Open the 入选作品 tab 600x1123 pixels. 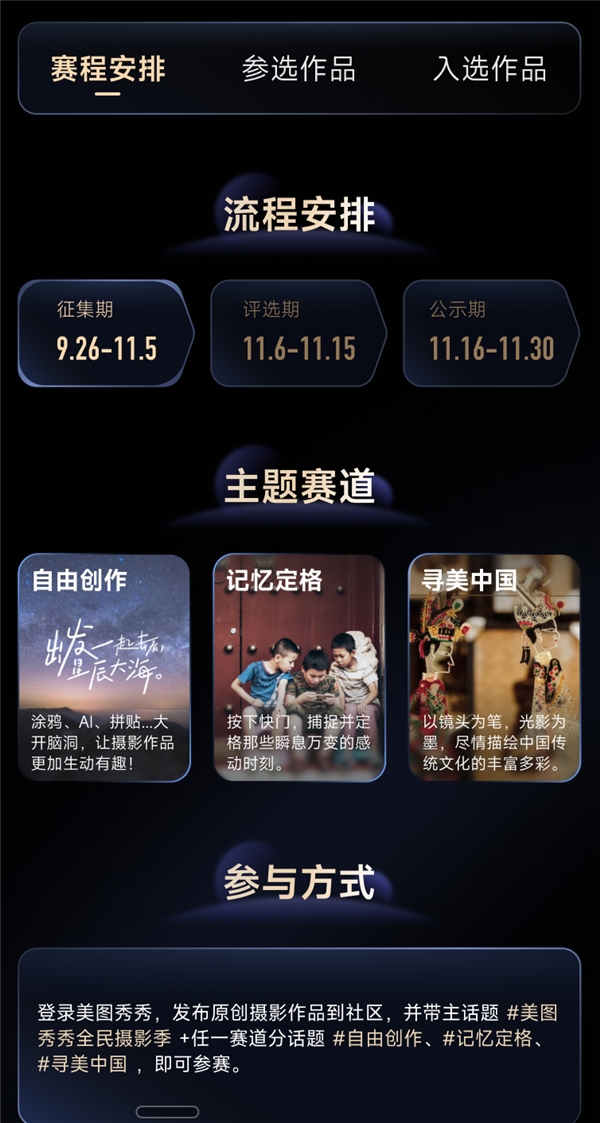click(489, 69)
